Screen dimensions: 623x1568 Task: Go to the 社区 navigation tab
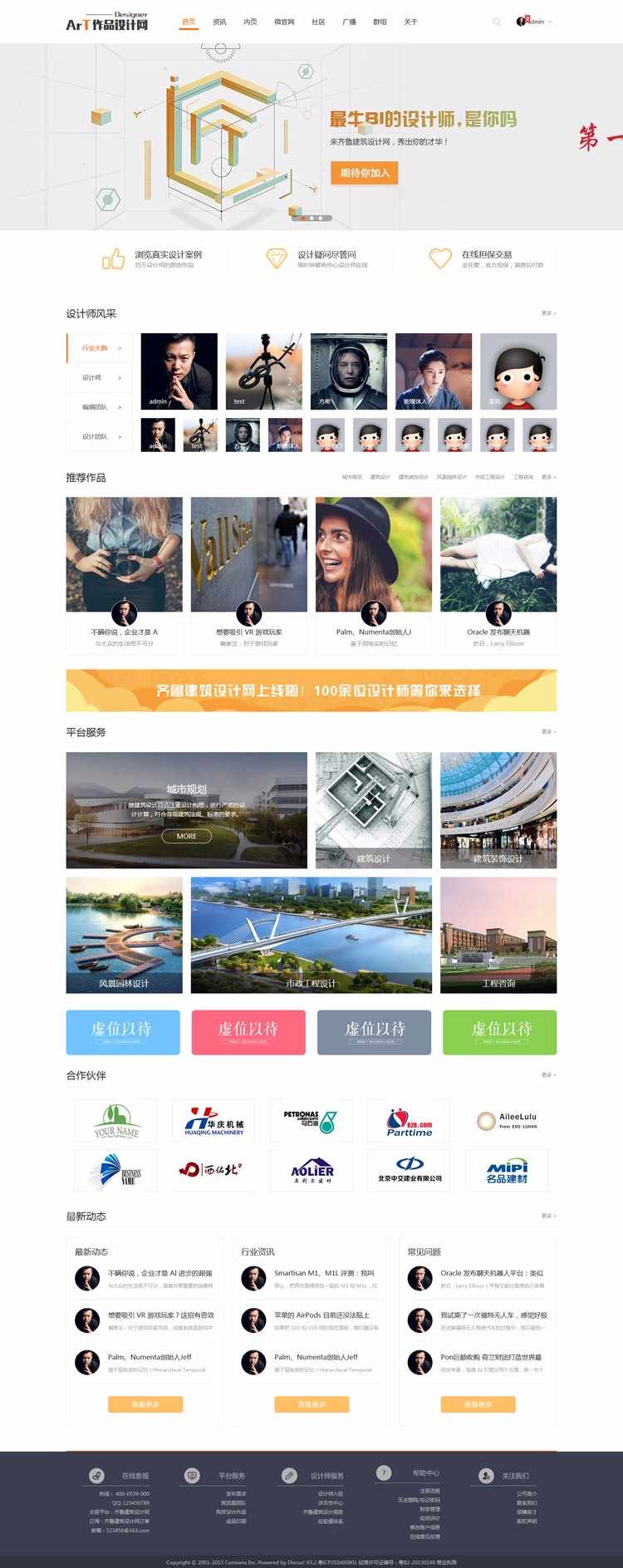[318, 22]
